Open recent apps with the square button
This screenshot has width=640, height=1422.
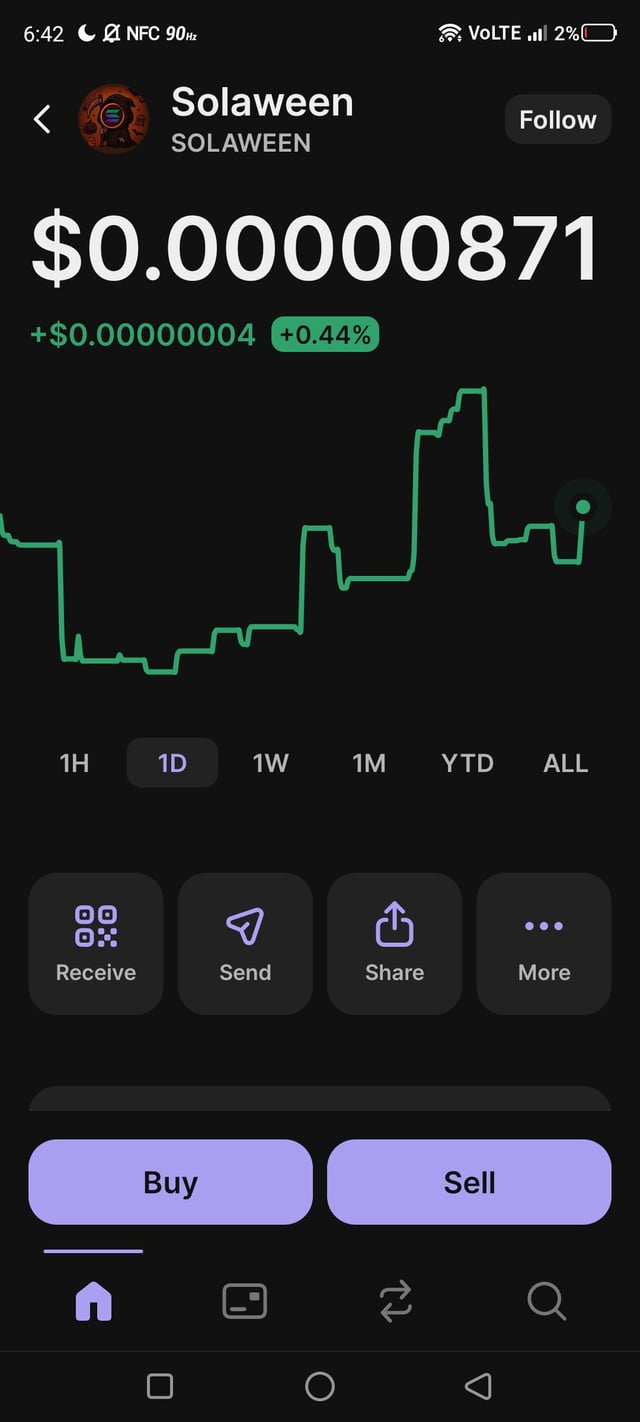(x=160, y=1386)
